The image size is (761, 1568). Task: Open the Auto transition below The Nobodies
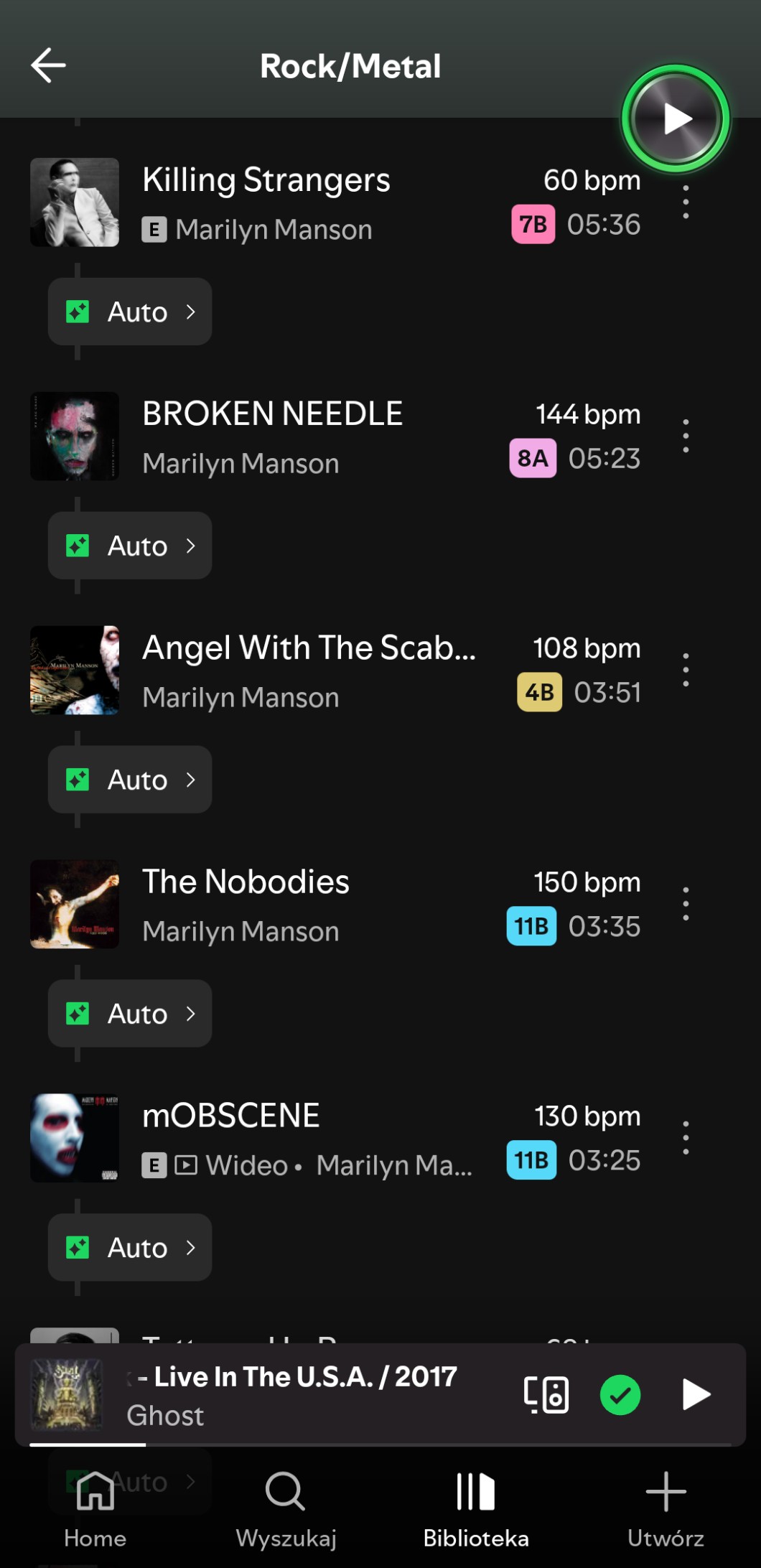pyautogui.click(x=130, y=1014)
